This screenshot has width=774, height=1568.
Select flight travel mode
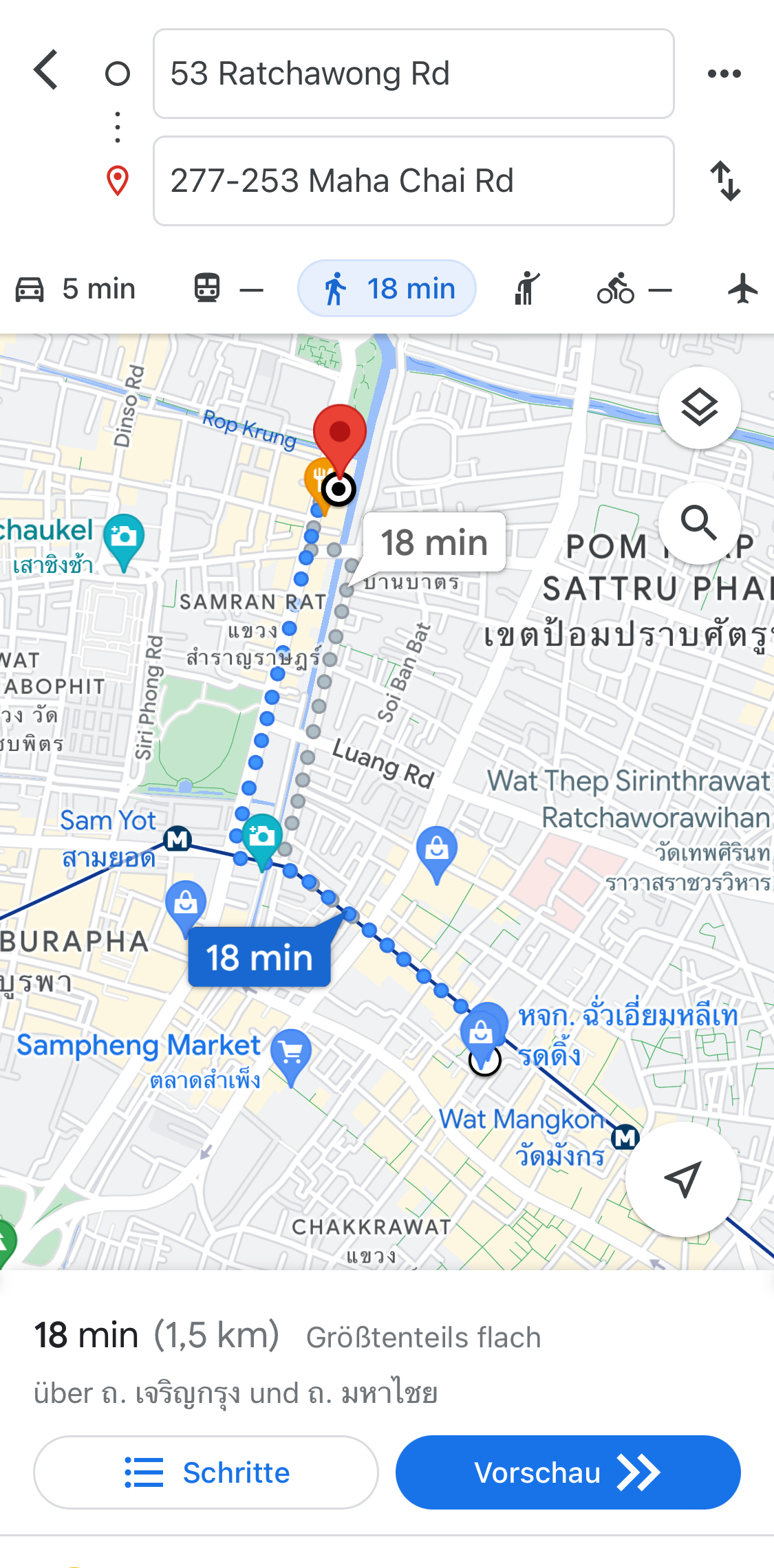[x=743, y=289]
